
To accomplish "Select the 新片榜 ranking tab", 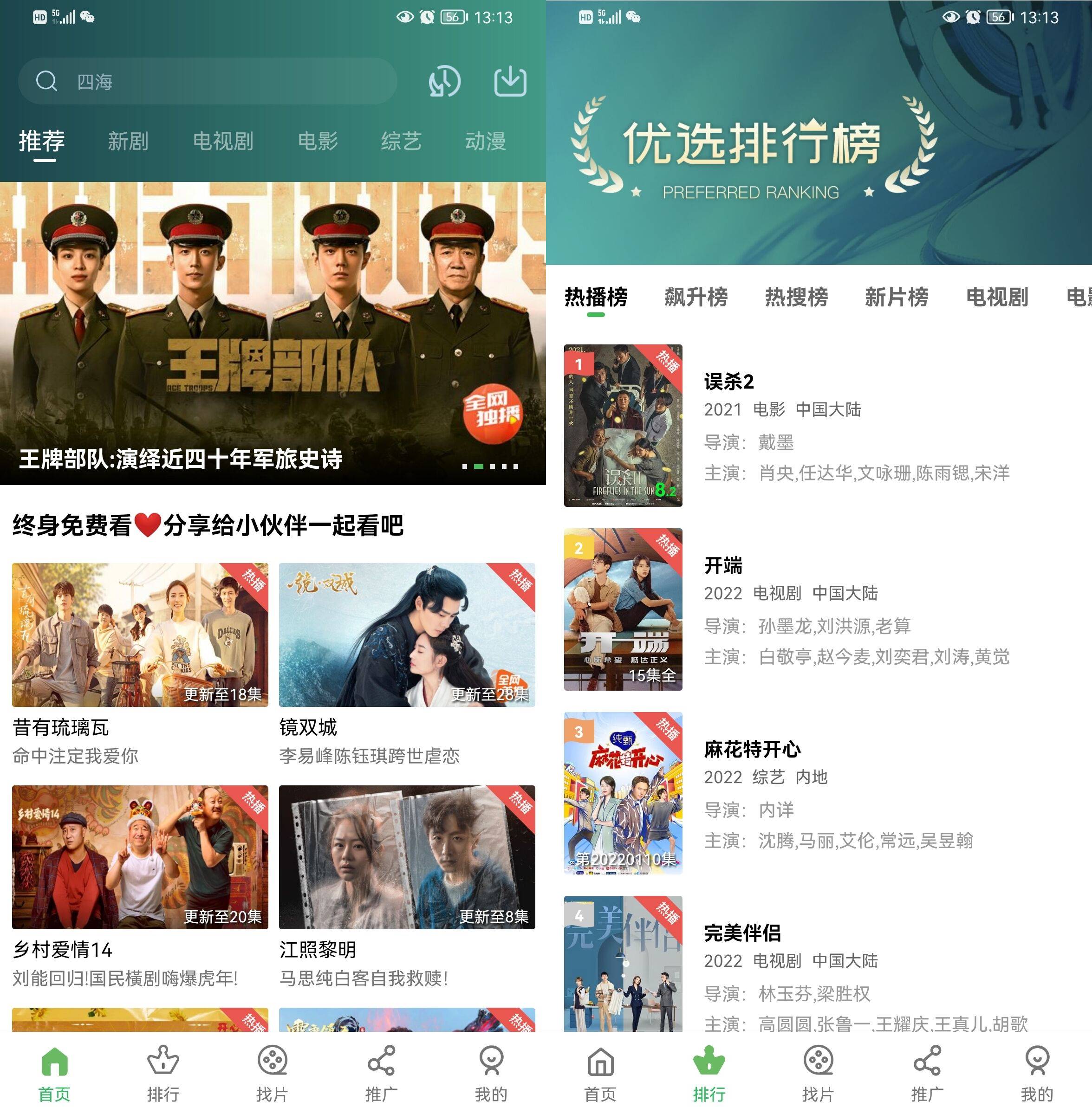I will click(897, 297).
